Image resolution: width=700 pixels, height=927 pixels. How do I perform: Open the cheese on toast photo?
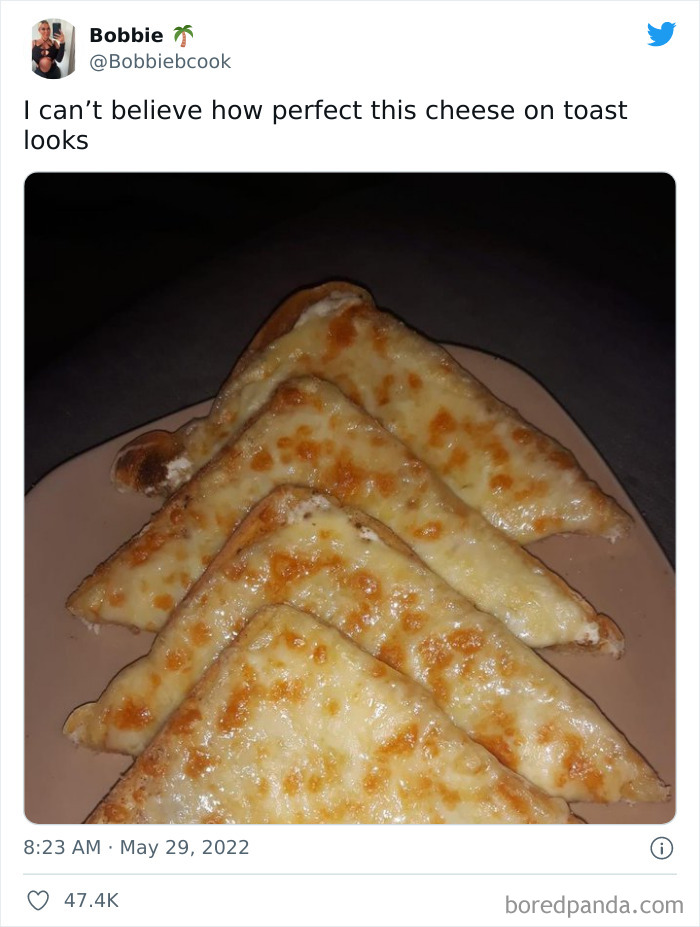coord(350,497)
